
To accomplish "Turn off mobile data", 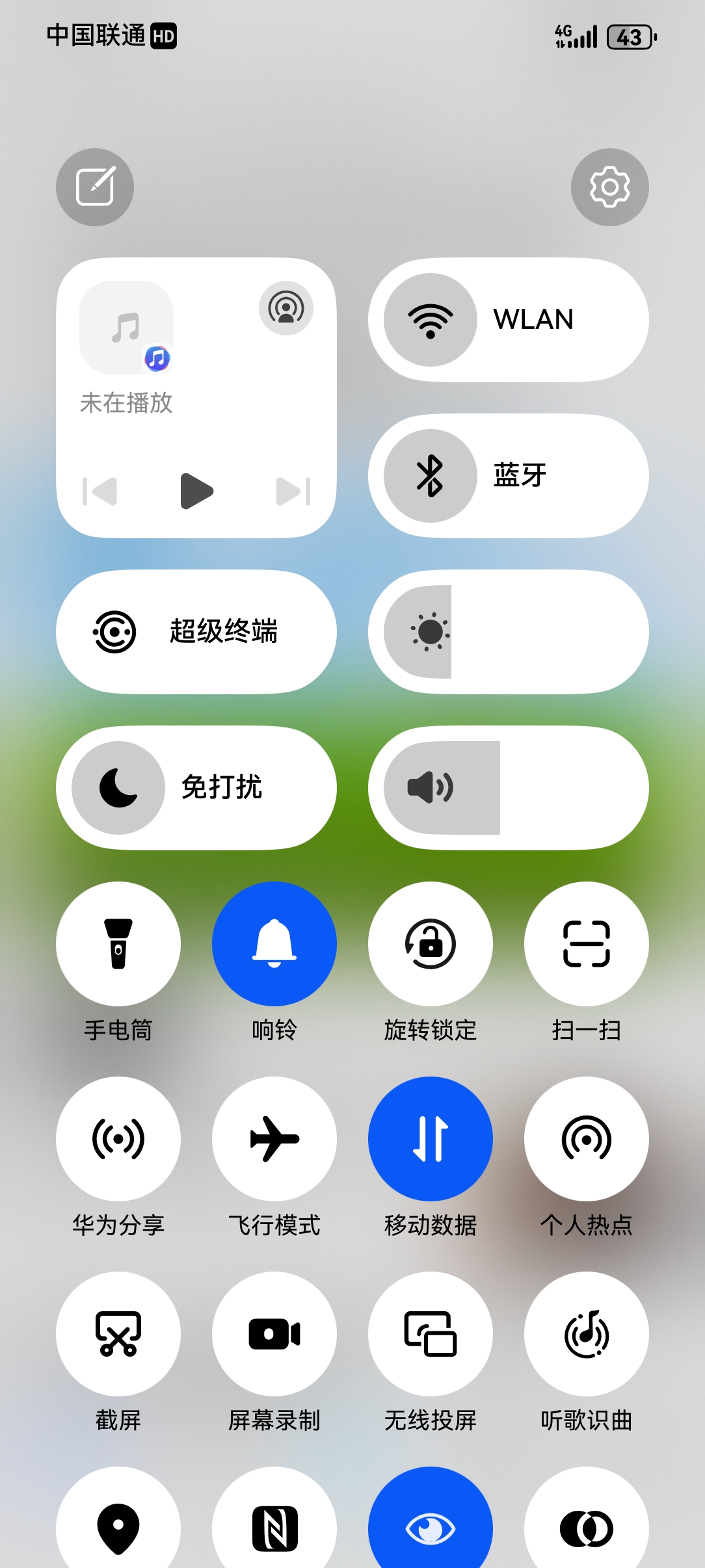I will (x=430, y=1138).
